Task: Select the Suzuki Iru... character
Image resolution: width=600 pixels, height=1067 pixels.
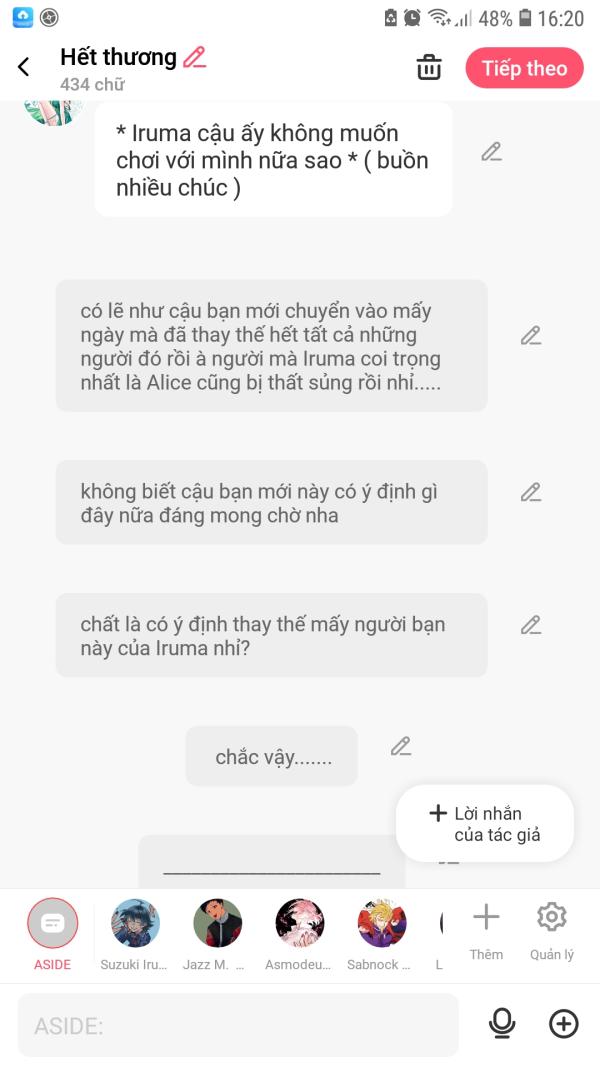Action: pos(135,934)
